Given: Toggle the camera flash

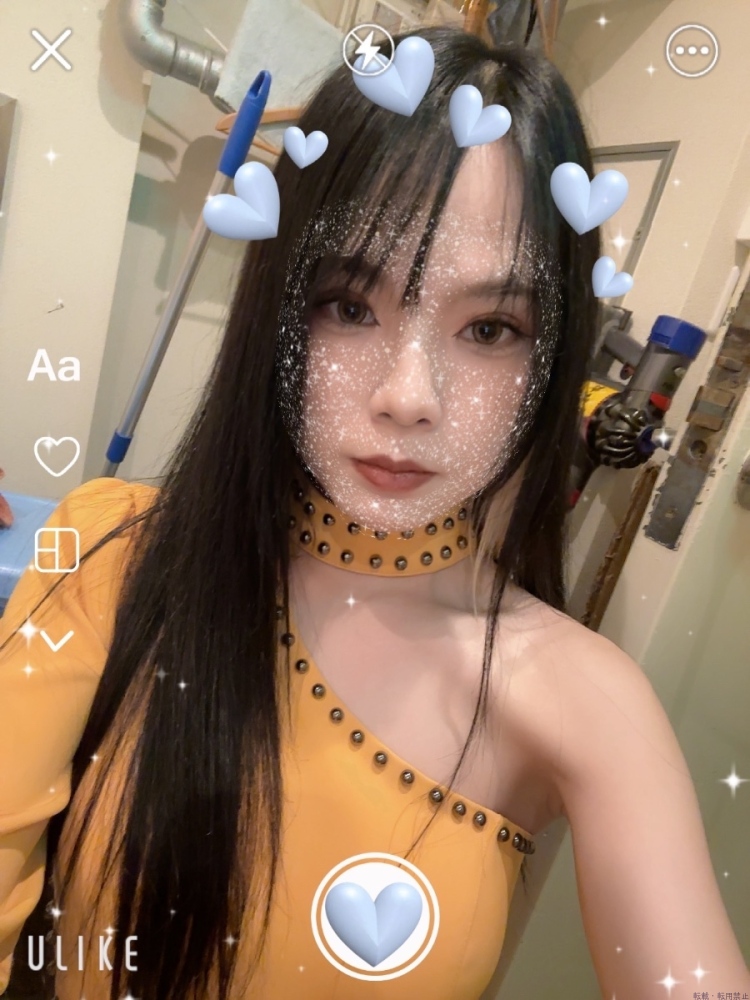Looking at the screenshot, I should (x=367, y=50).
